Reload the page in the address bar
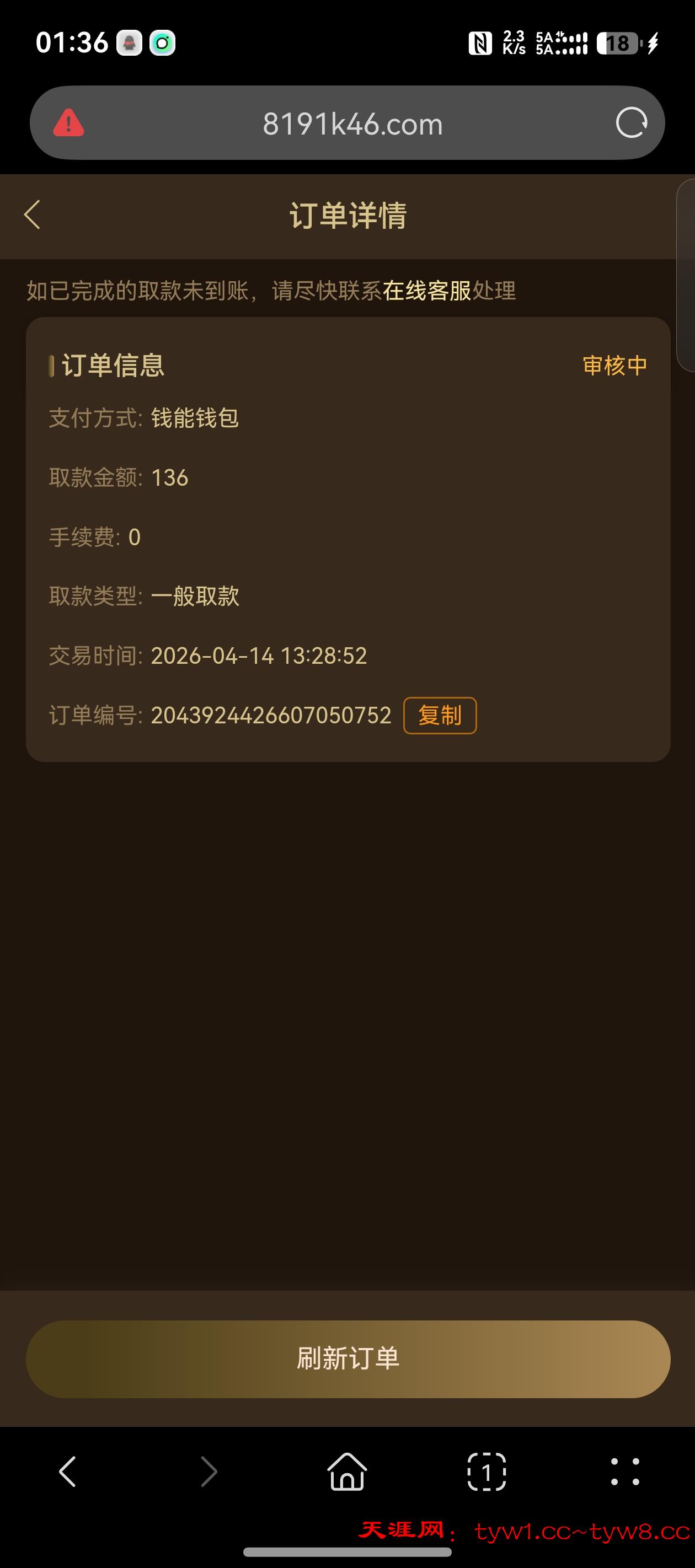 point(630,123)
